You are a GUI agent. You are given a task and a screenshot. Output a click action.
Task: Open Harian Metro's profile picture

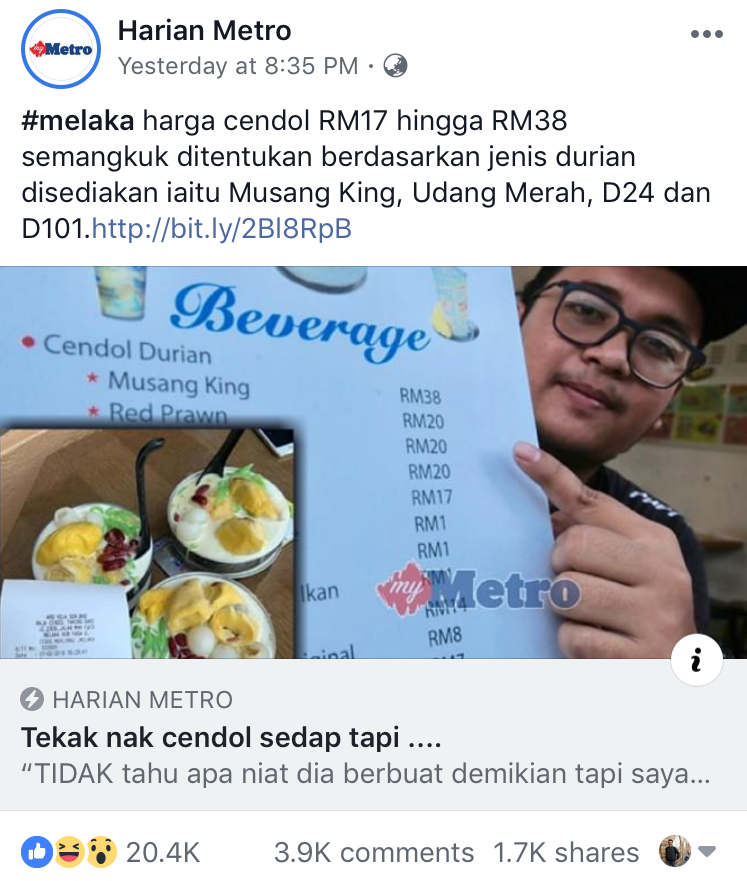(62, 50)
